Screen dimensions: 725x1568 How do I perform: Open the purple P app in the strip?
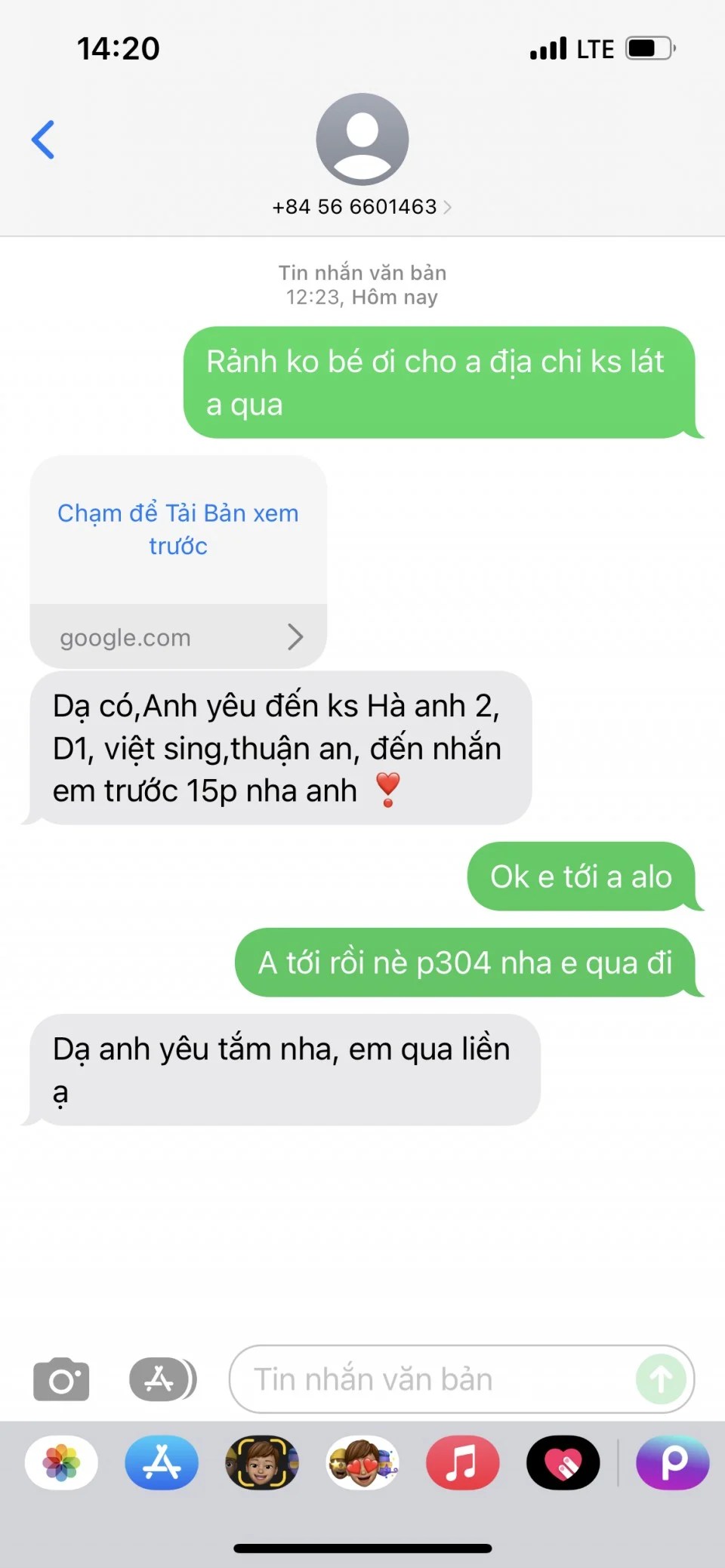(672, 1462)
